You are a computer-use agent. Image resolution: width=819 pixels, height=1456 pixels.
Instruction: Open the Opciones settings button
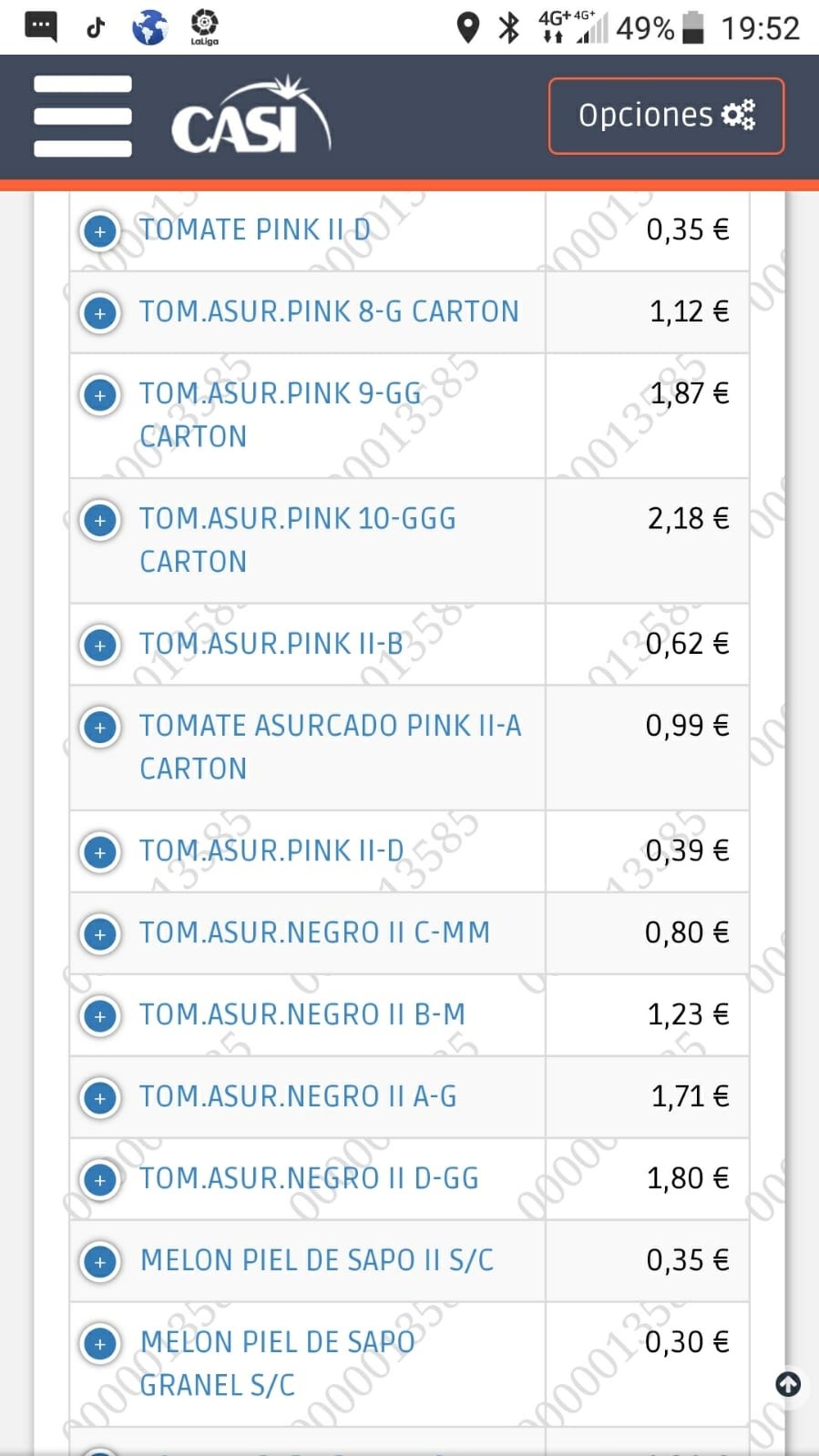[666, 116]
